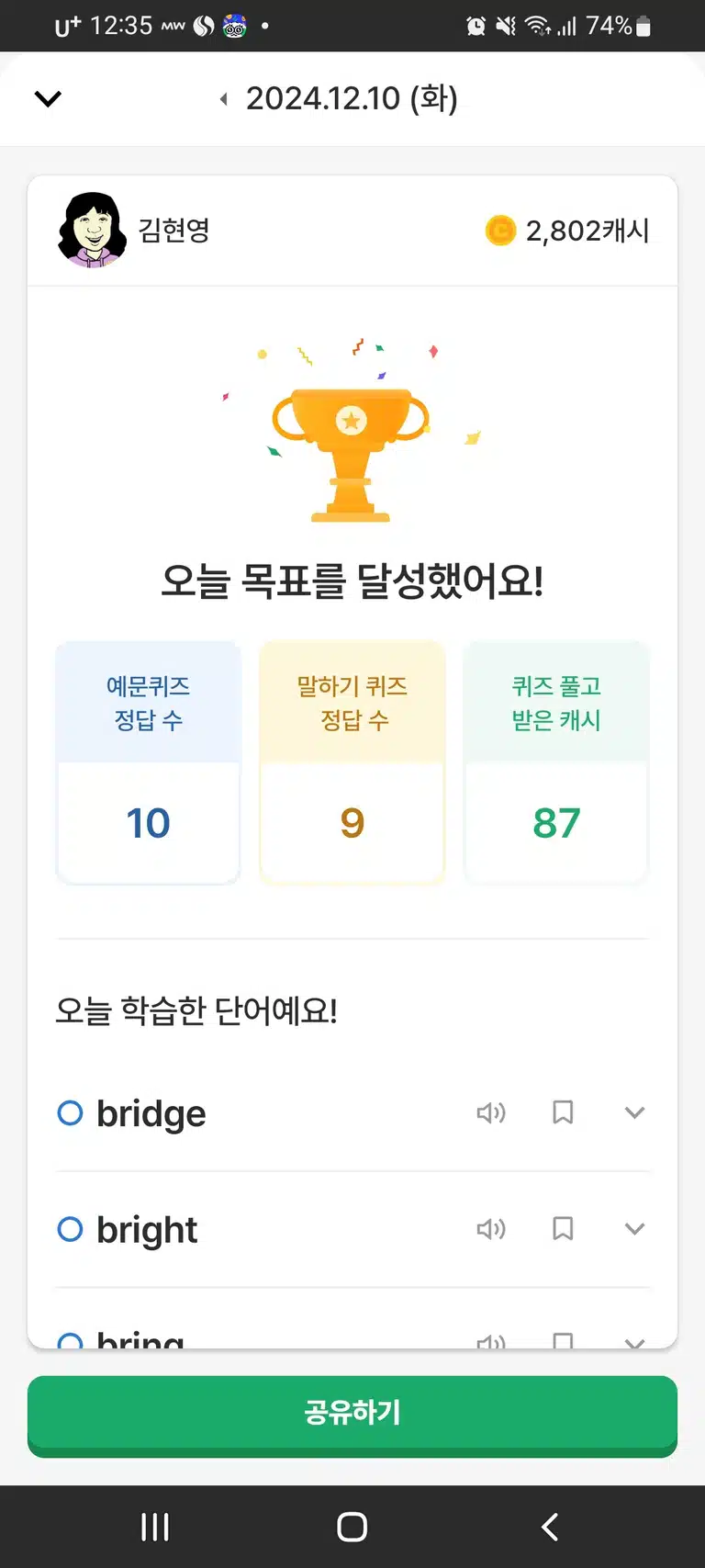Bookmark the word bright

click(563, 1229)
